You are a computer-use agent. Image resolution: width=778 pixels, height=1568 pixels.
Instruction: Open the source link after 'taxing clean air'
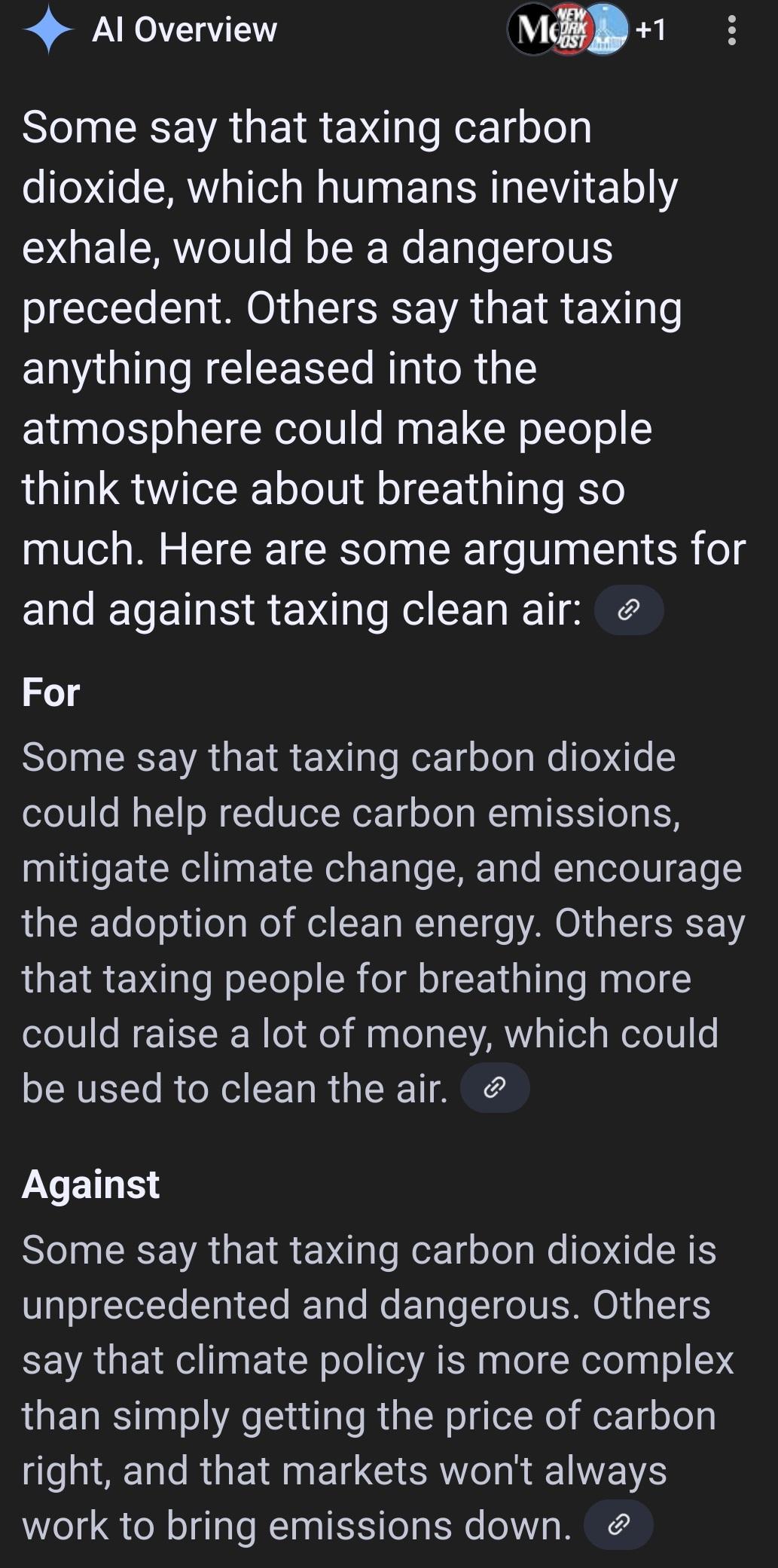(629, 610)
